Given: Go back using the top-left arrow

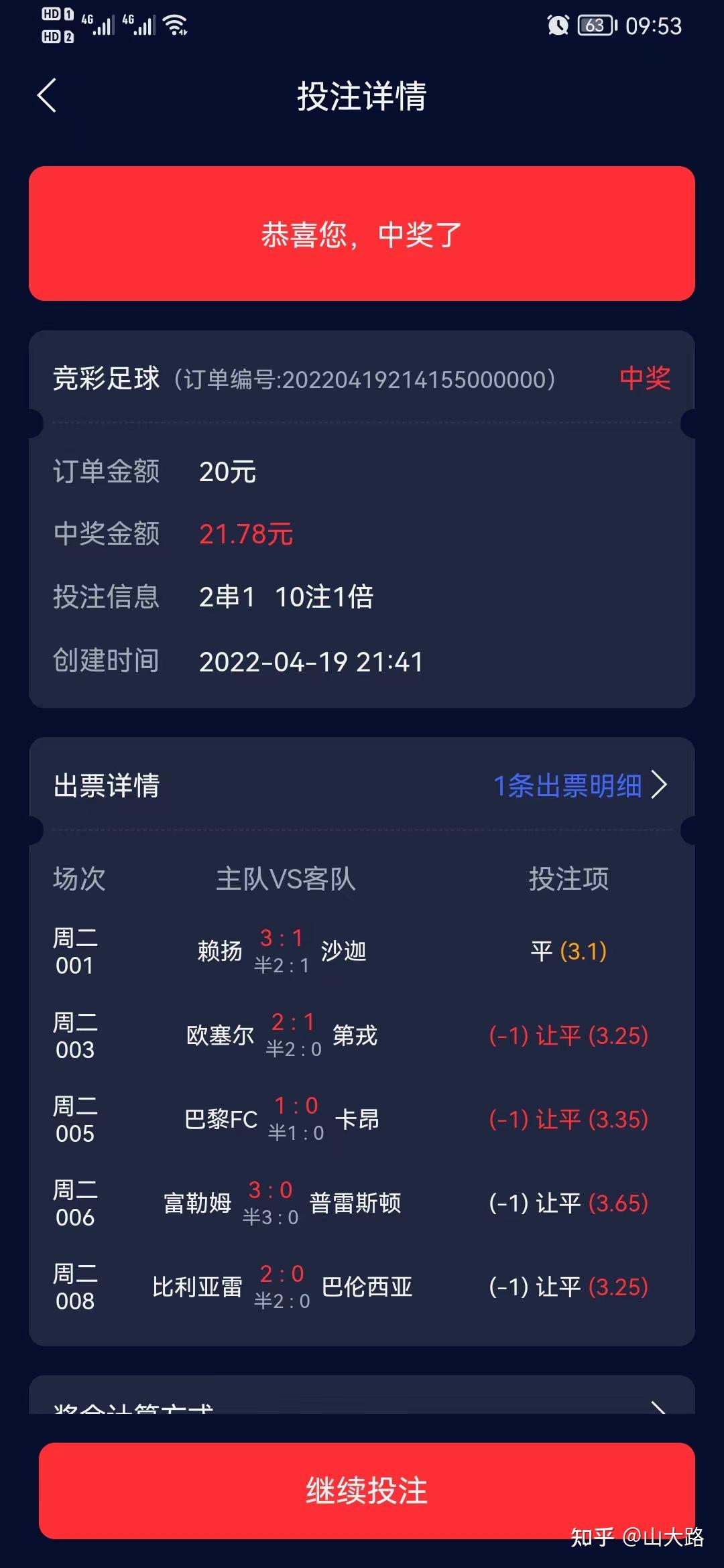Looking at the screenshot, I should click(47, 95).
